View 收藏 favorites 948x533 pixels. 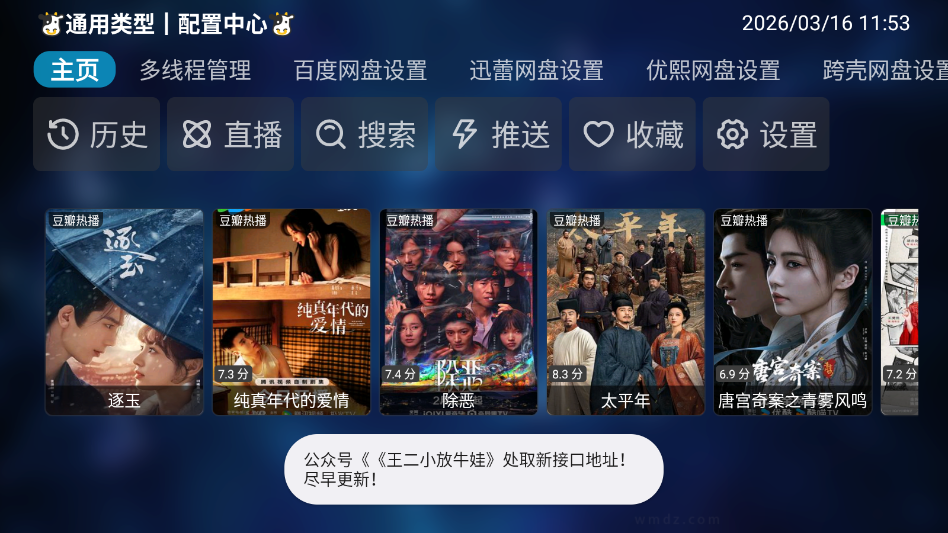pos(633,134)
